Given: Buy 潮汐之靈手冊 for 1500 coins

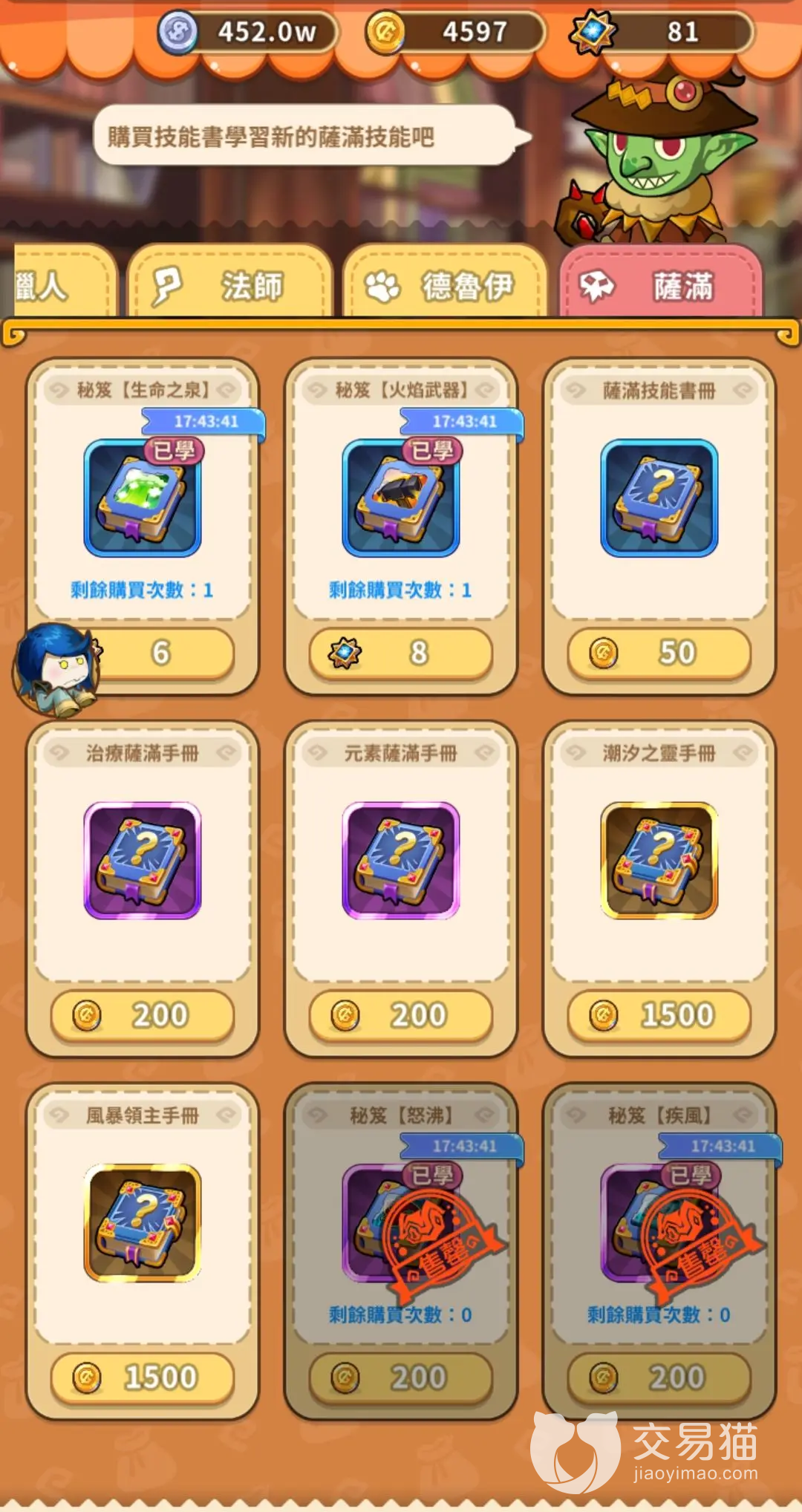Looking at the screenshot, I should 659,1015.
